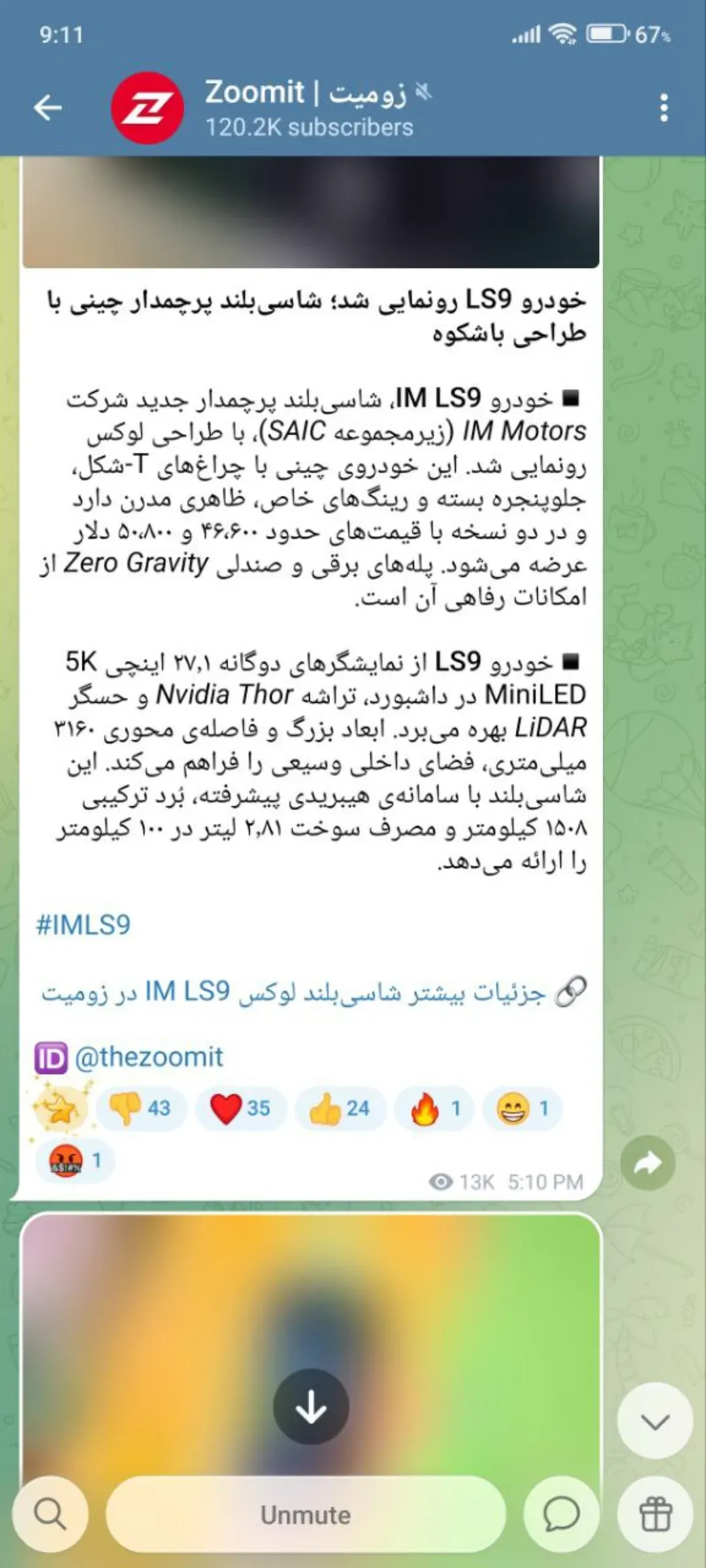Open the channel overflow menu
Viewport: 706px width, 1568px height.
(664, 108)
